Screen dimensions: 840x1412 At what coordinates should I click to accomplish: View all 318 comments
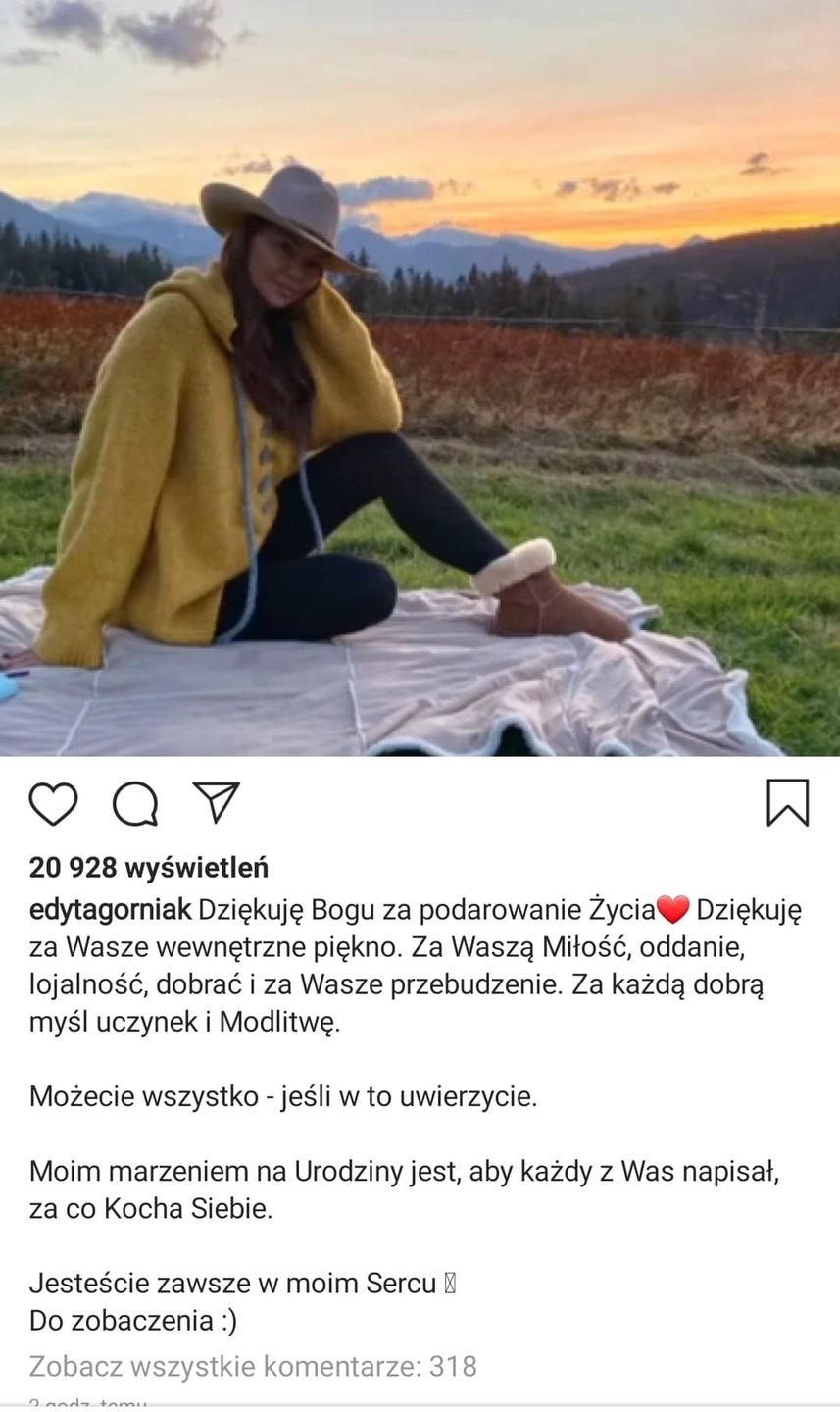253,1366
